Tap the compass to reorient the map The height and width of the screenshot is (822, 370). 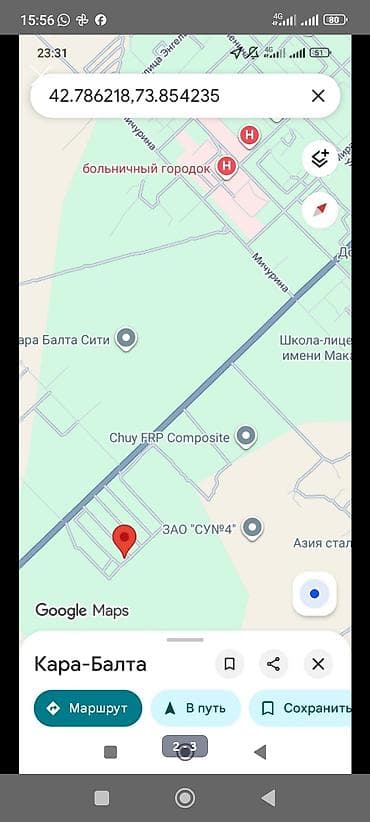320,210
